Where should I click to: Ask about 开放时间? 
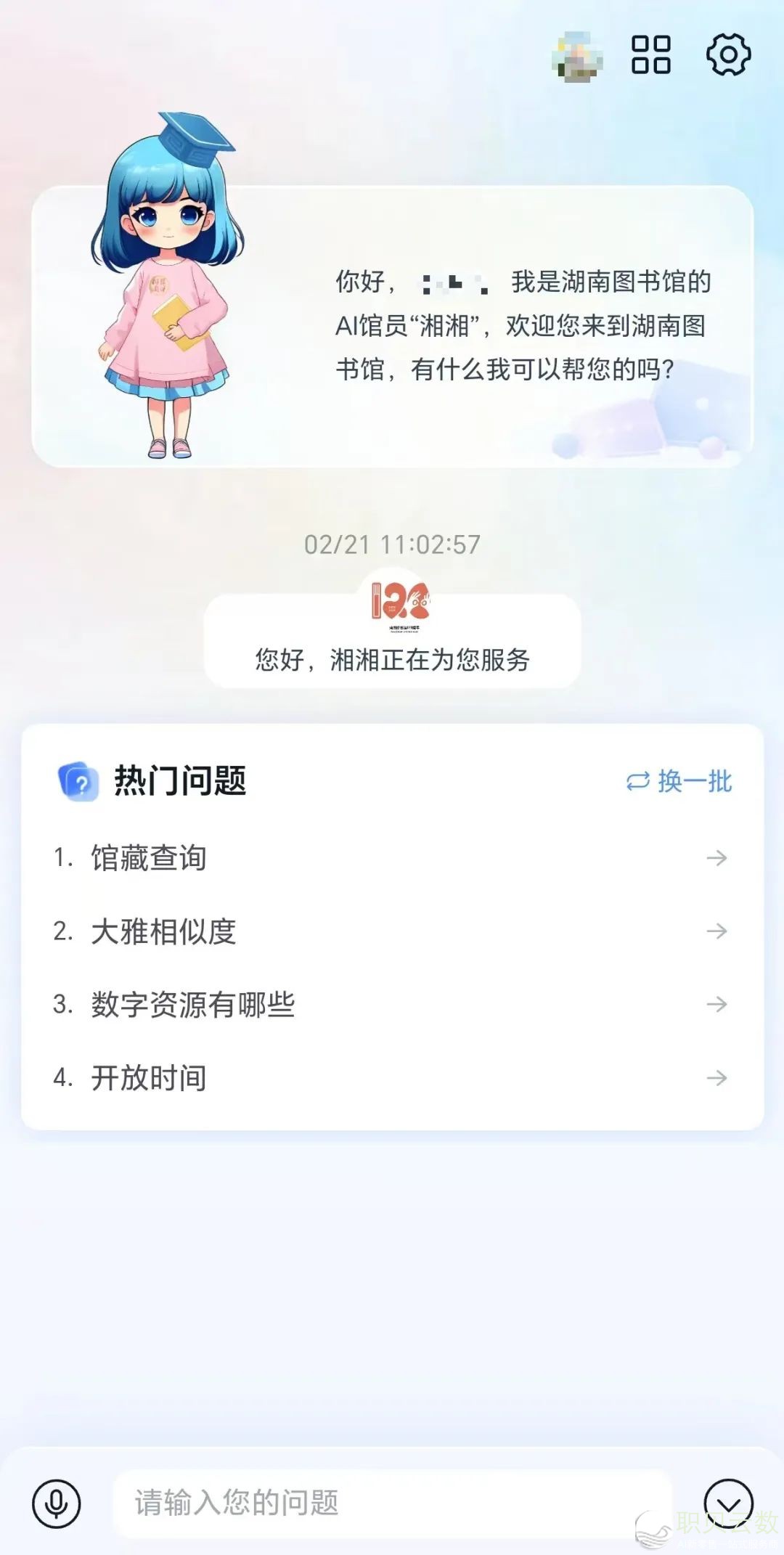pyautogui.click(x=392, y=1078)
